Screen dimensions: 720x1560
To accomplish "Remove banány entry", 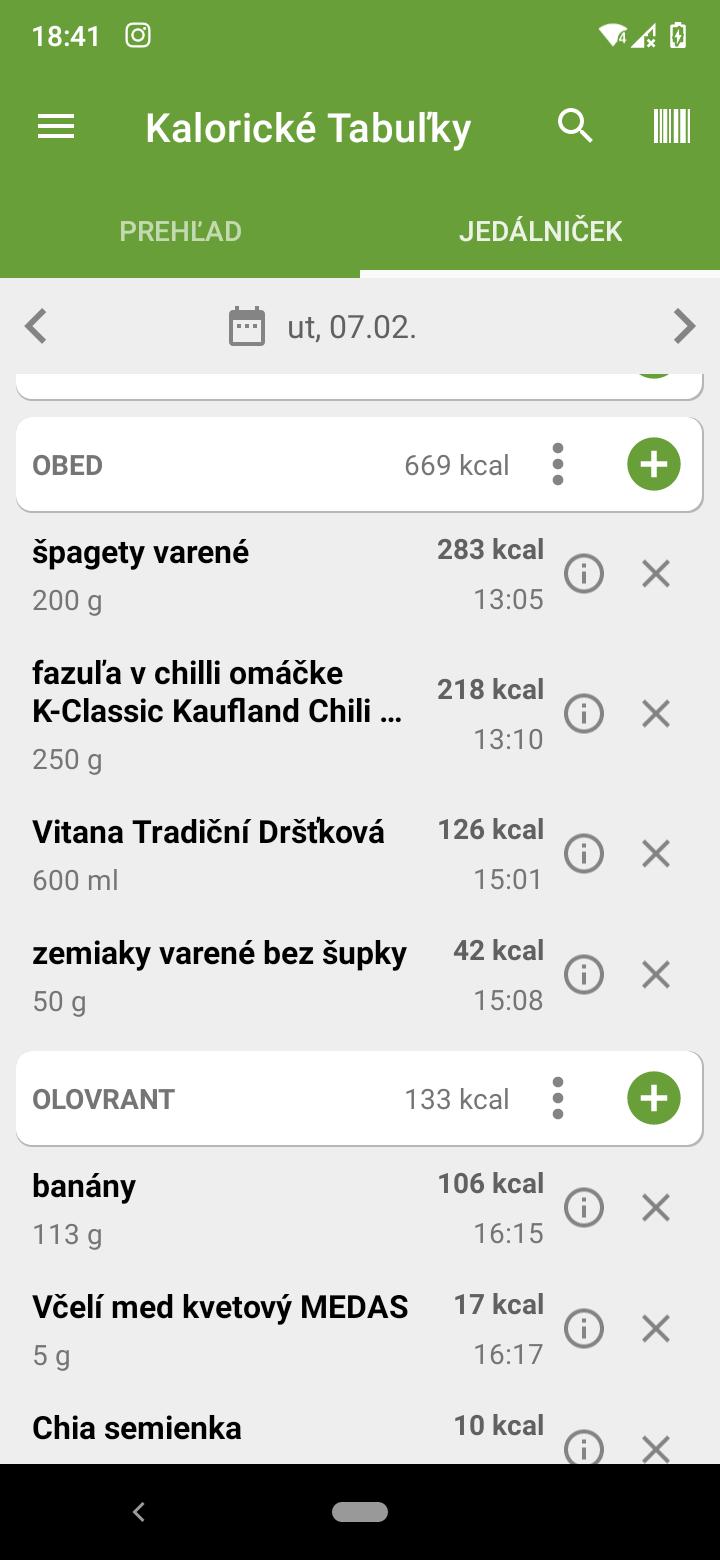I will coord(656,1208).
